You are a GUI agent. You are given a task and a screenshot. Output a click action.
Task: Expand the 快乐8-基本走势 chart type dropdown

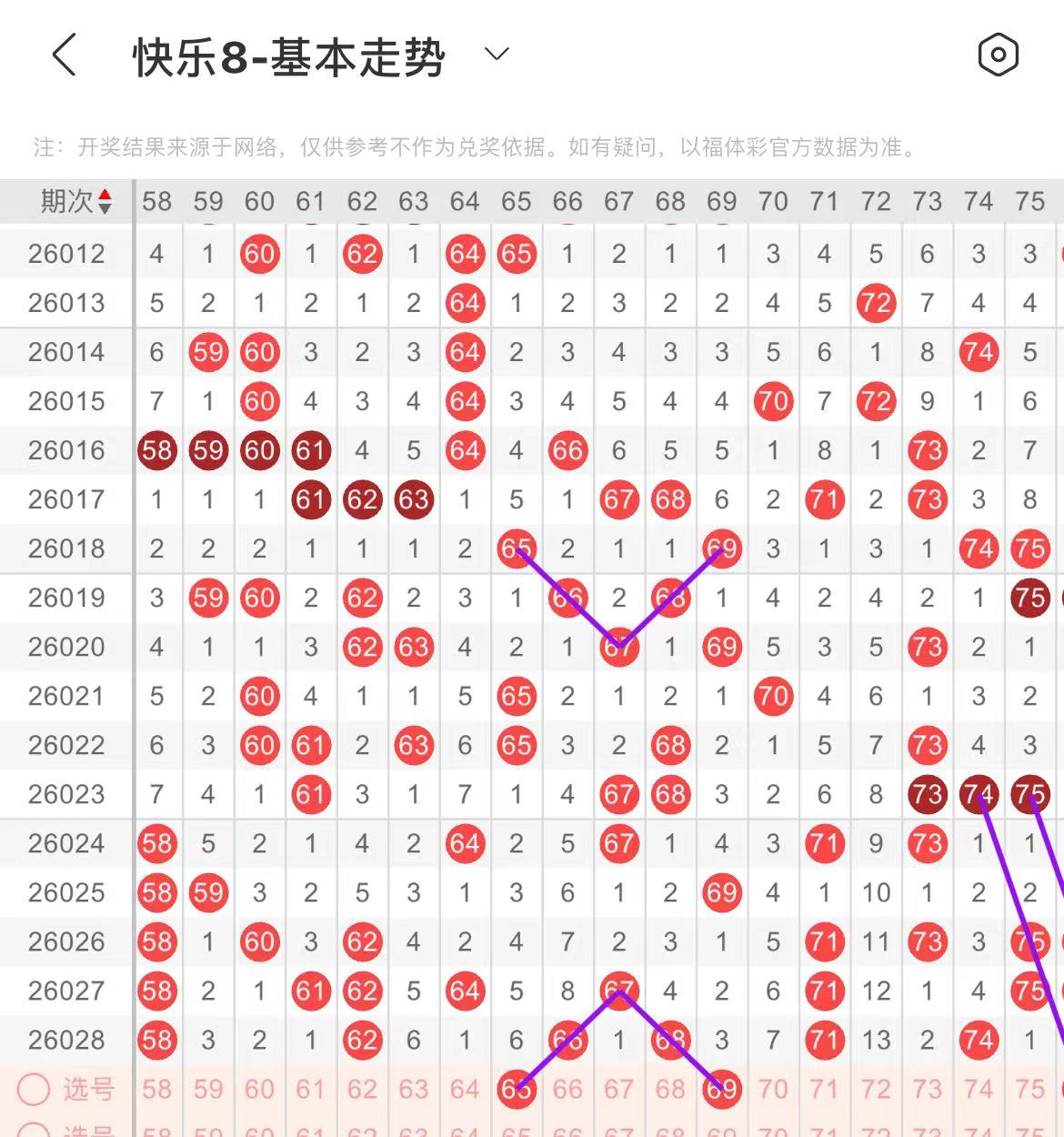[497, 55]
